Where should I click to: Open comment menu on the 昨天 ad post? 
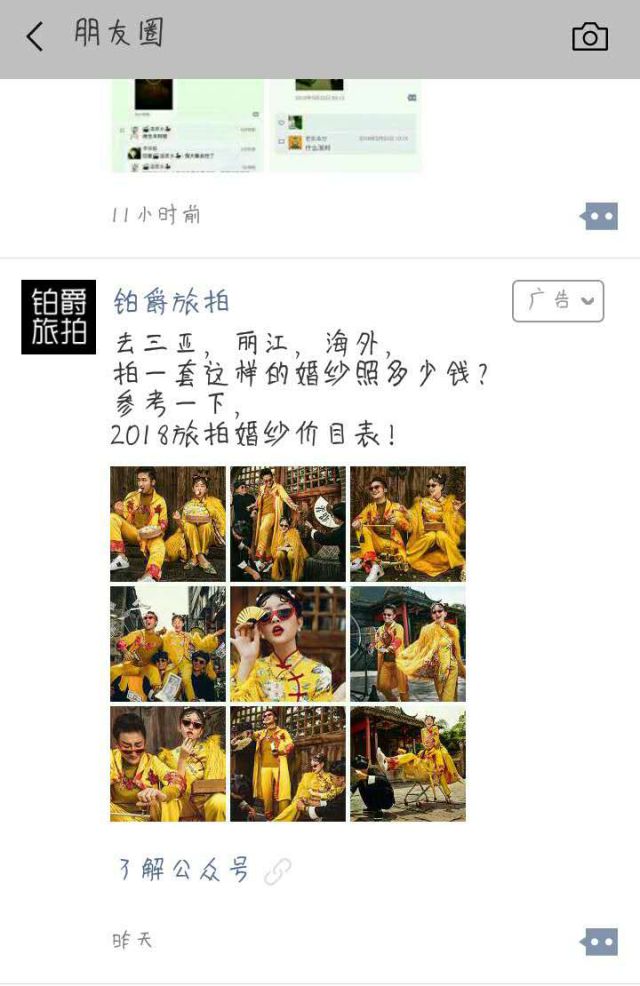coord(599,942)
